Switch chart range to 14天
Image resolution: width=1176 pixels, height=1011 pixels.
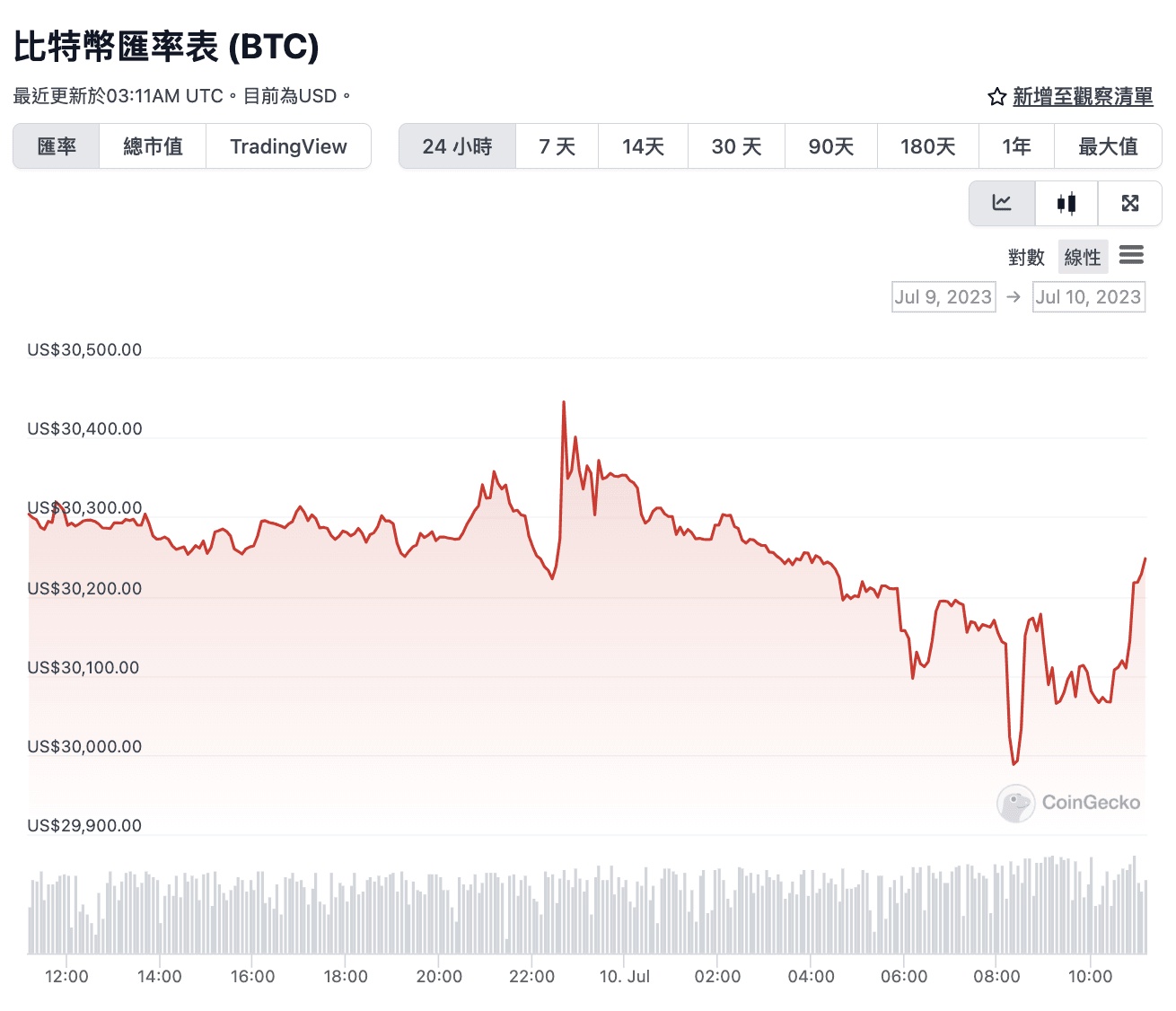point(643,146)
